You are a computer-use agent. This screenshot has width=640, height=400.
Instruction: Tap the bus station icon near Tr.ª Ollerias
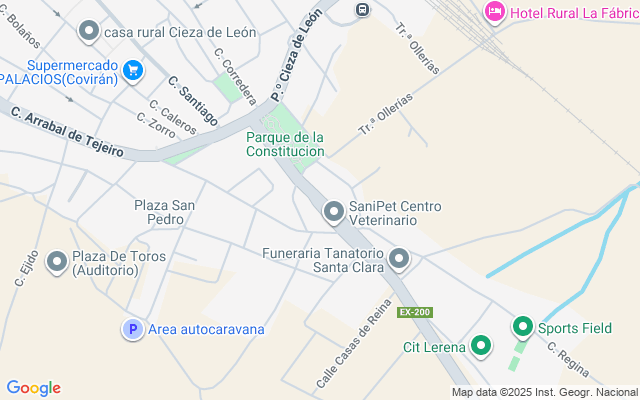362,9
